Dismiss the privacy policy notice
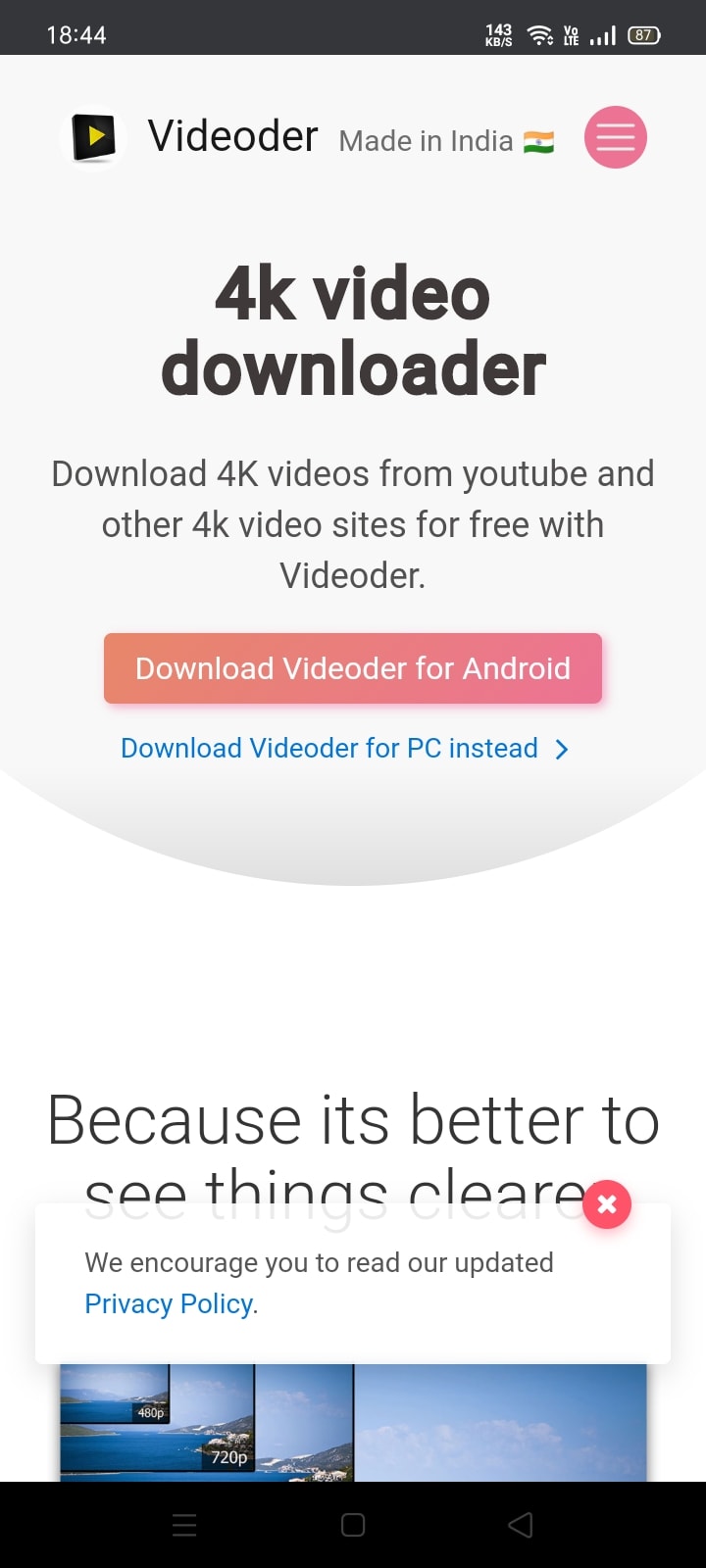The width and height of the screenshot is (706, 1568). (607, 1204)
